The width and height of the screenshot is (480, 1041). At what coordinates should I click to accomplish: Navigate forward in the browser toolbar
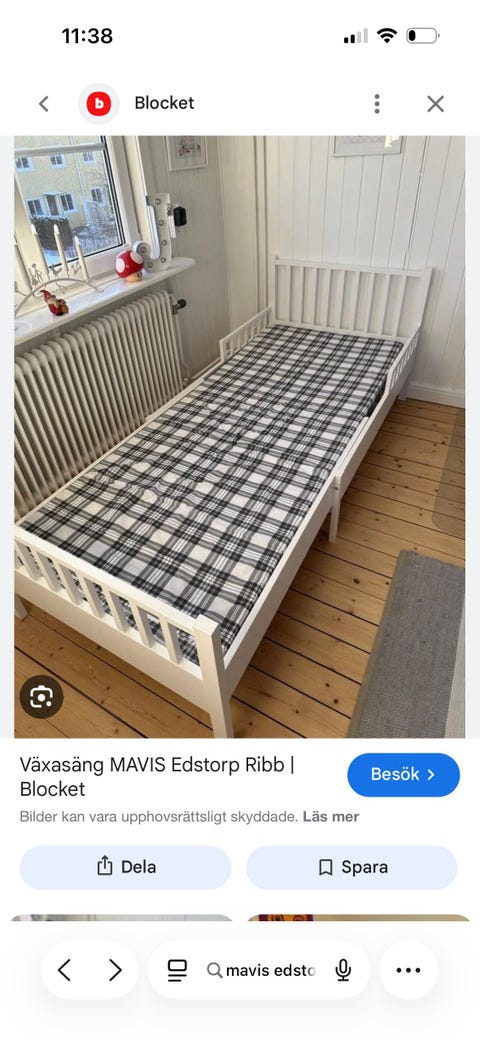(115, 971)
